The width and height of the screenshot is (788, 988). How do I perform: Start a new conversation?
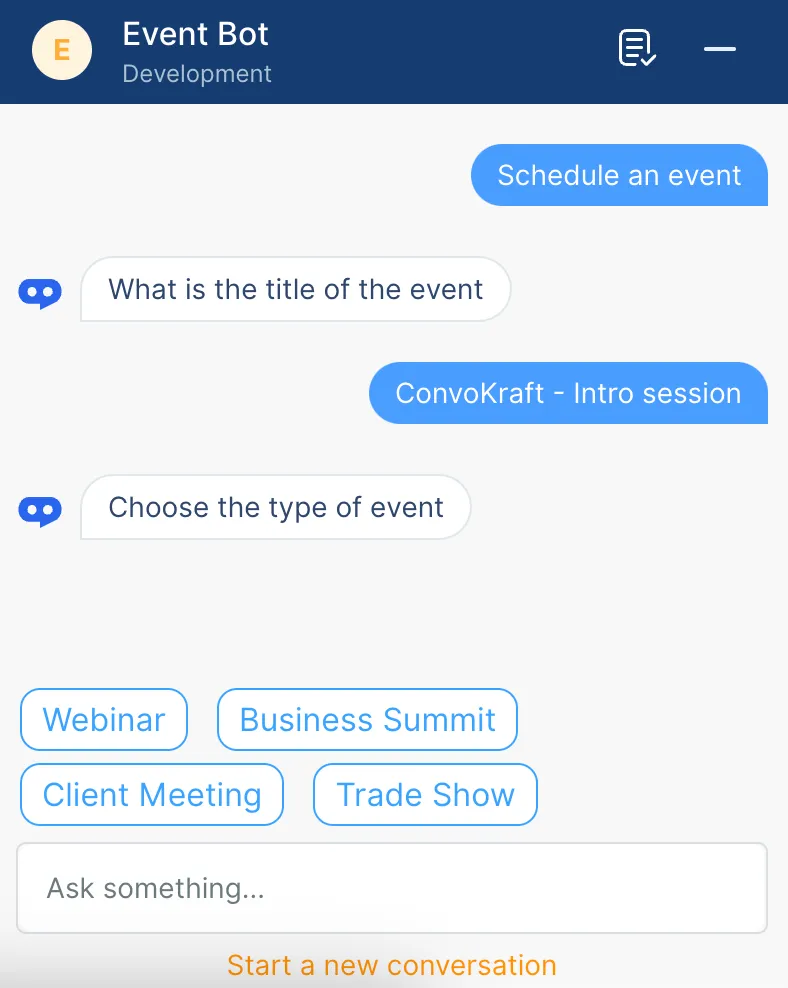(x=392, y=965)
